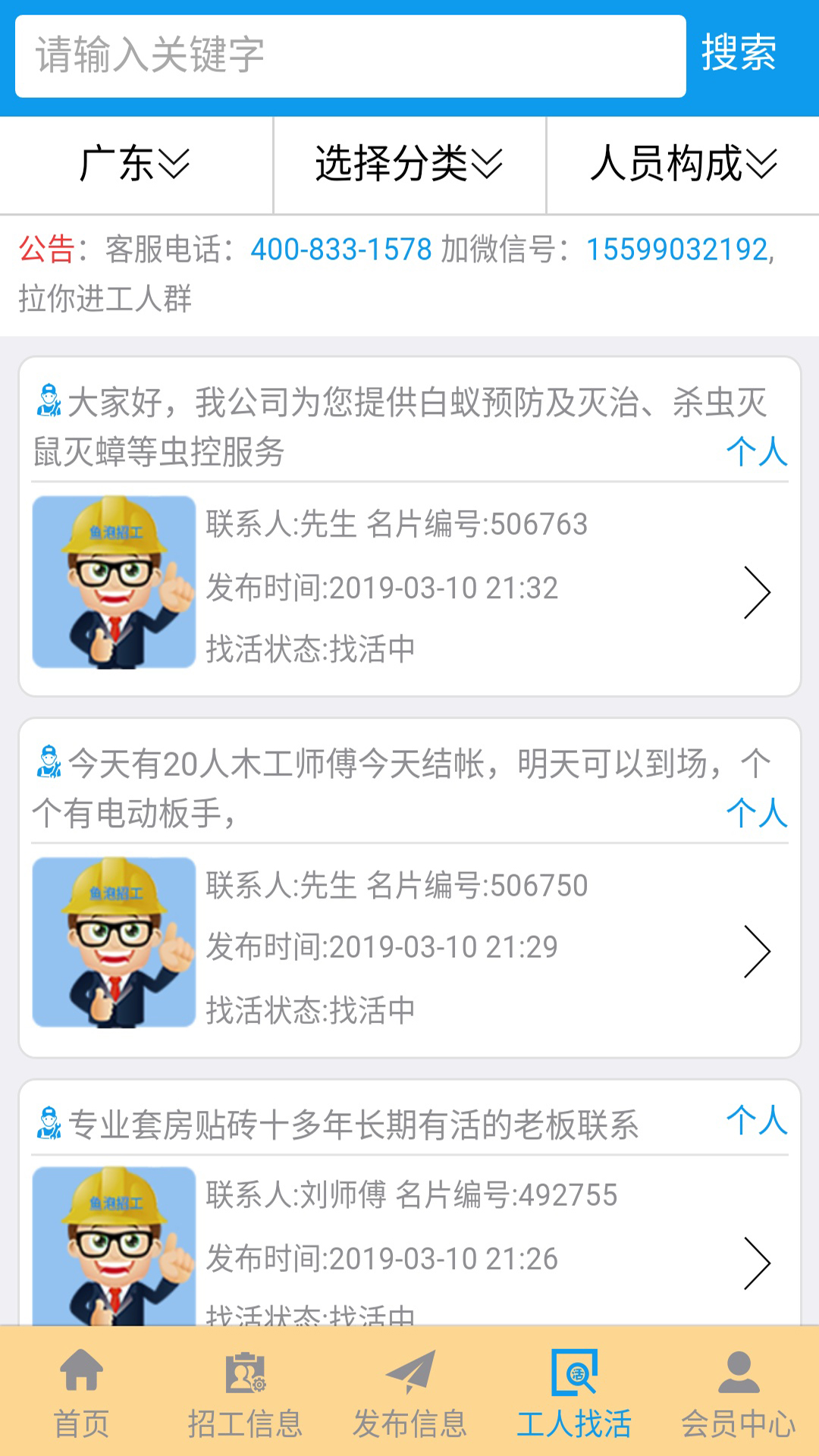Expand the 人员构成 personnel dropdown
This screenshot has height=1456, width=819.
[x=682, y=164]
